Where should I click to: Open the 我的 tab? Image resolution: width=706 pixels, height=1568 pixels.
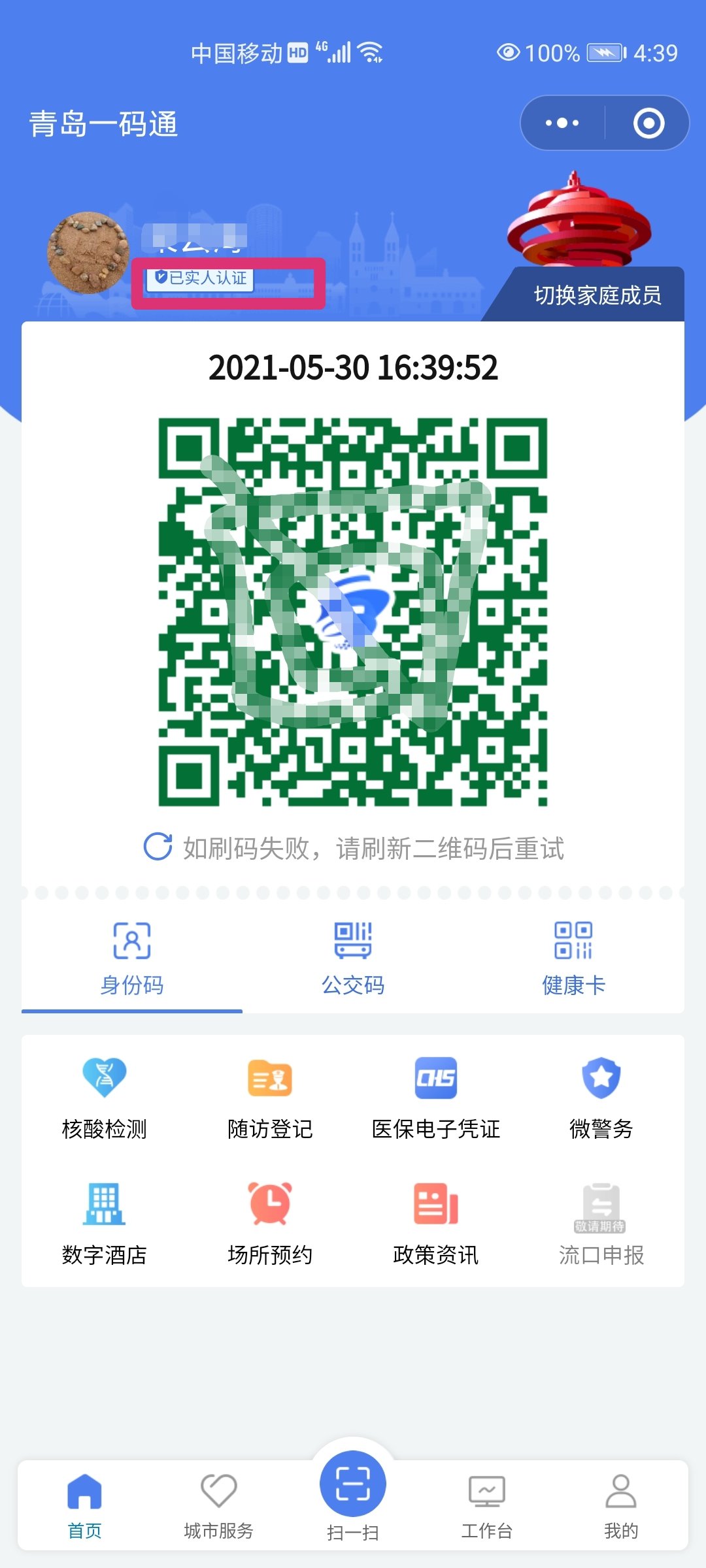pyautogui.click(x=621, y=1503)
